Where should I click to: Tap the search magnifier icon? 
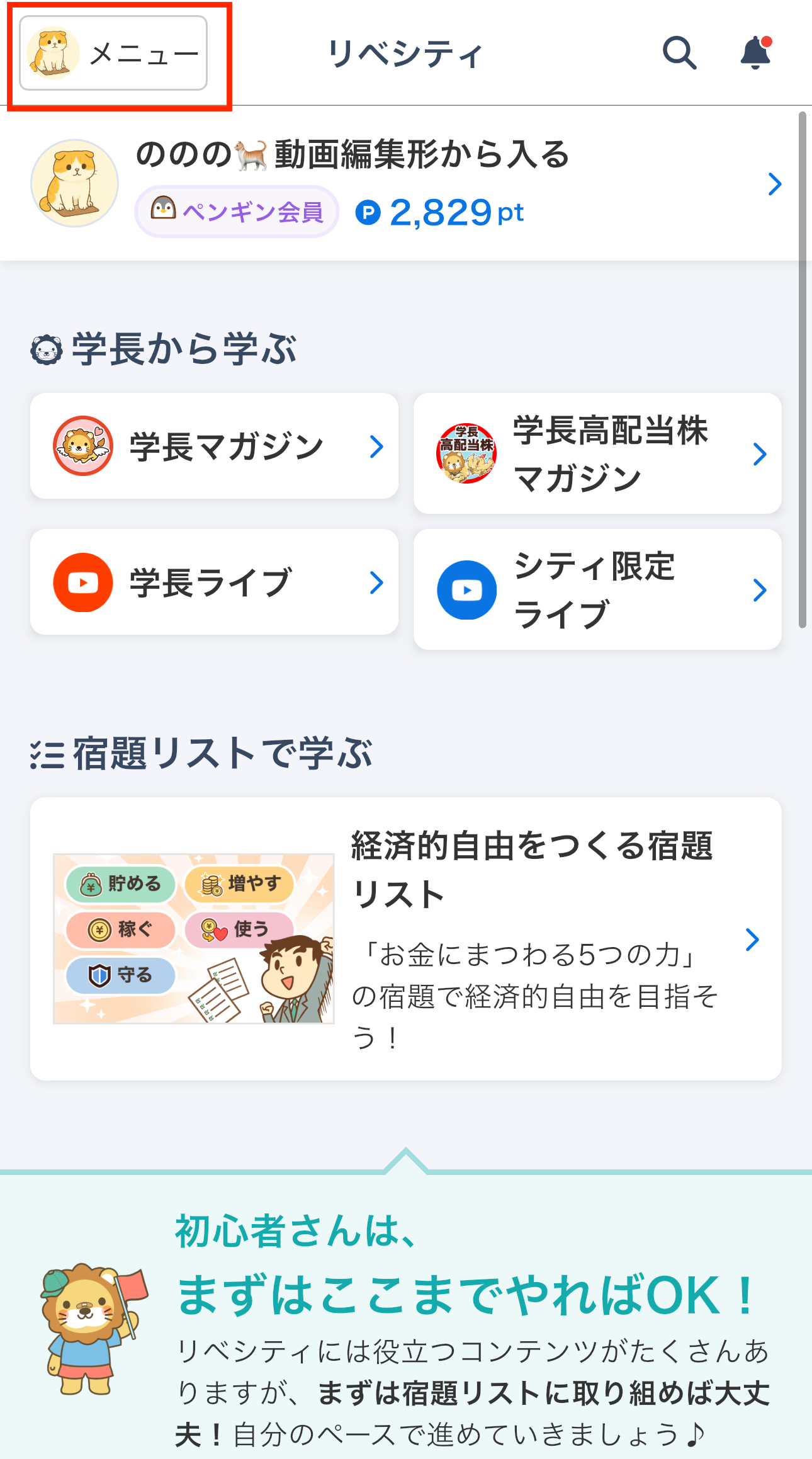pos(679,53)
